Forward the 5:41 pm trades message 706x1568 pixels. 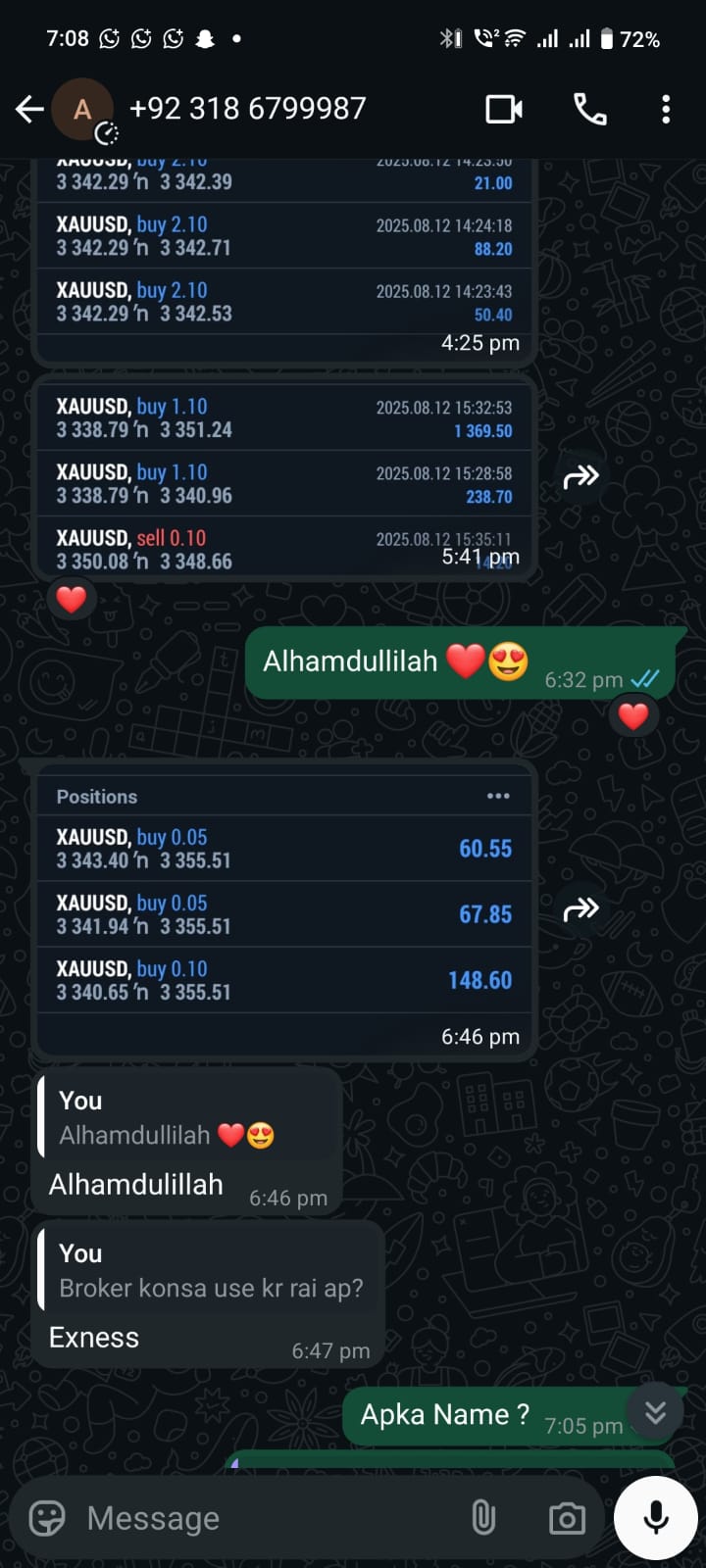tap(581, 476)
